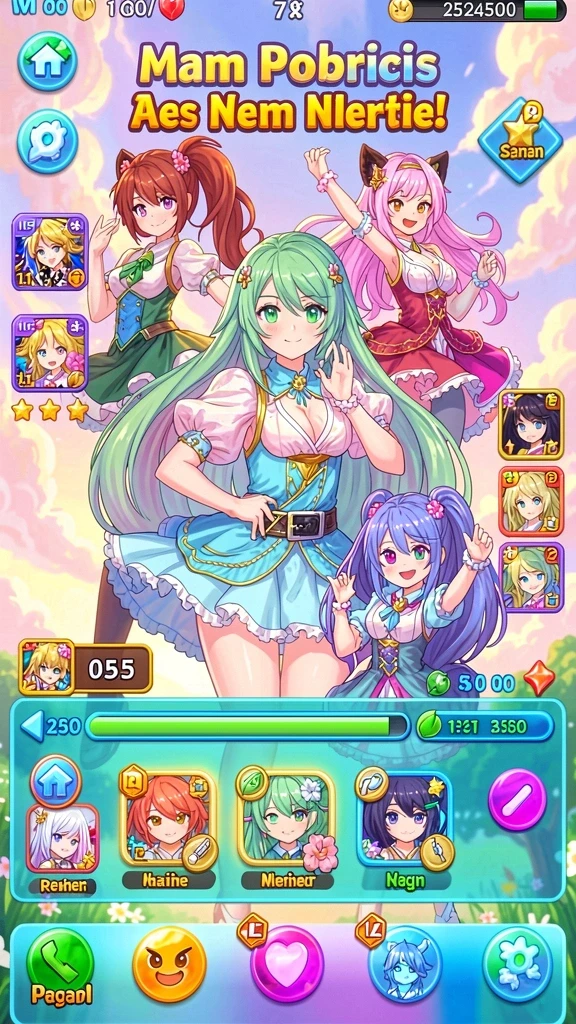Tap the home button at top left
The width and height of the screenshot is (576, 1024).
pos(47,60)
